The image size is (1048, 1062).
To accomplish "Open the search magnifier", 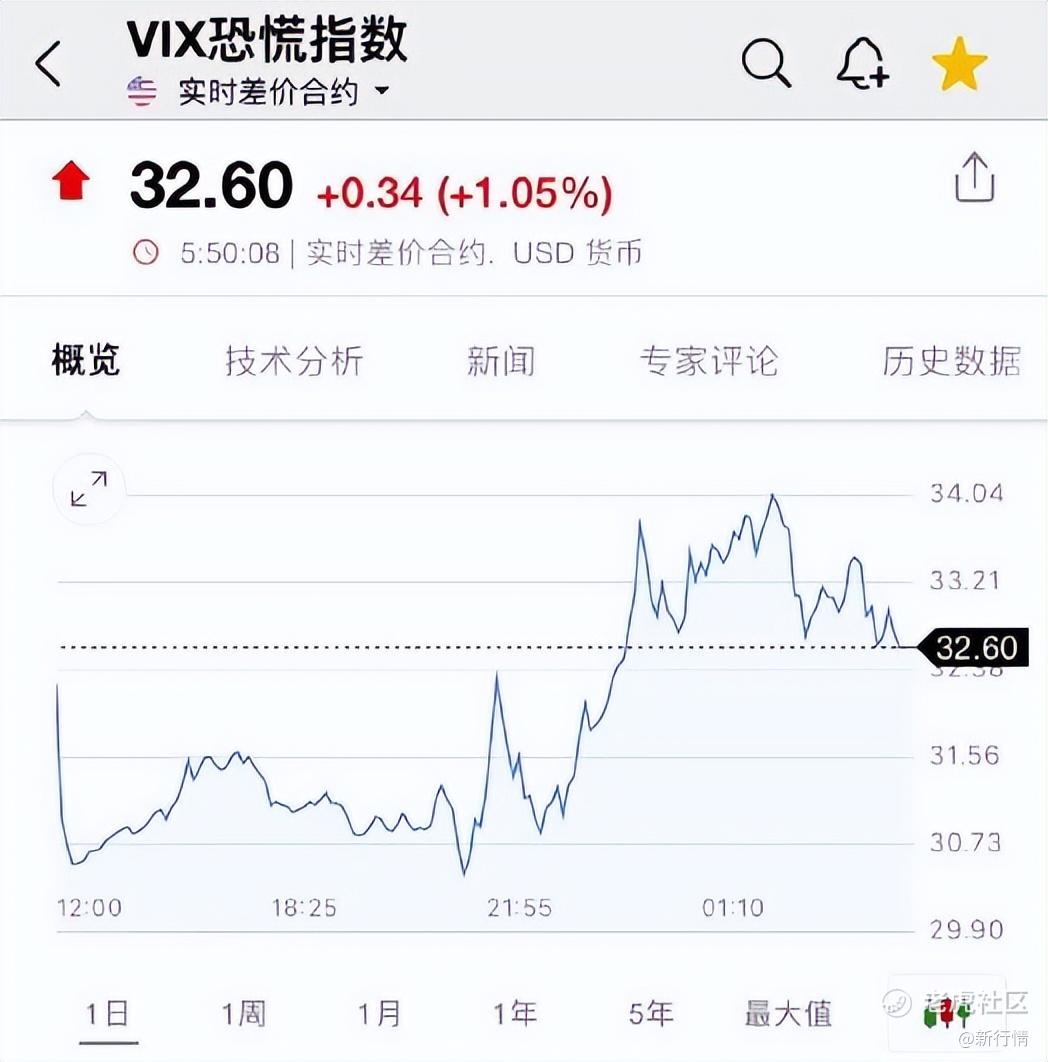I will point(766,65).
